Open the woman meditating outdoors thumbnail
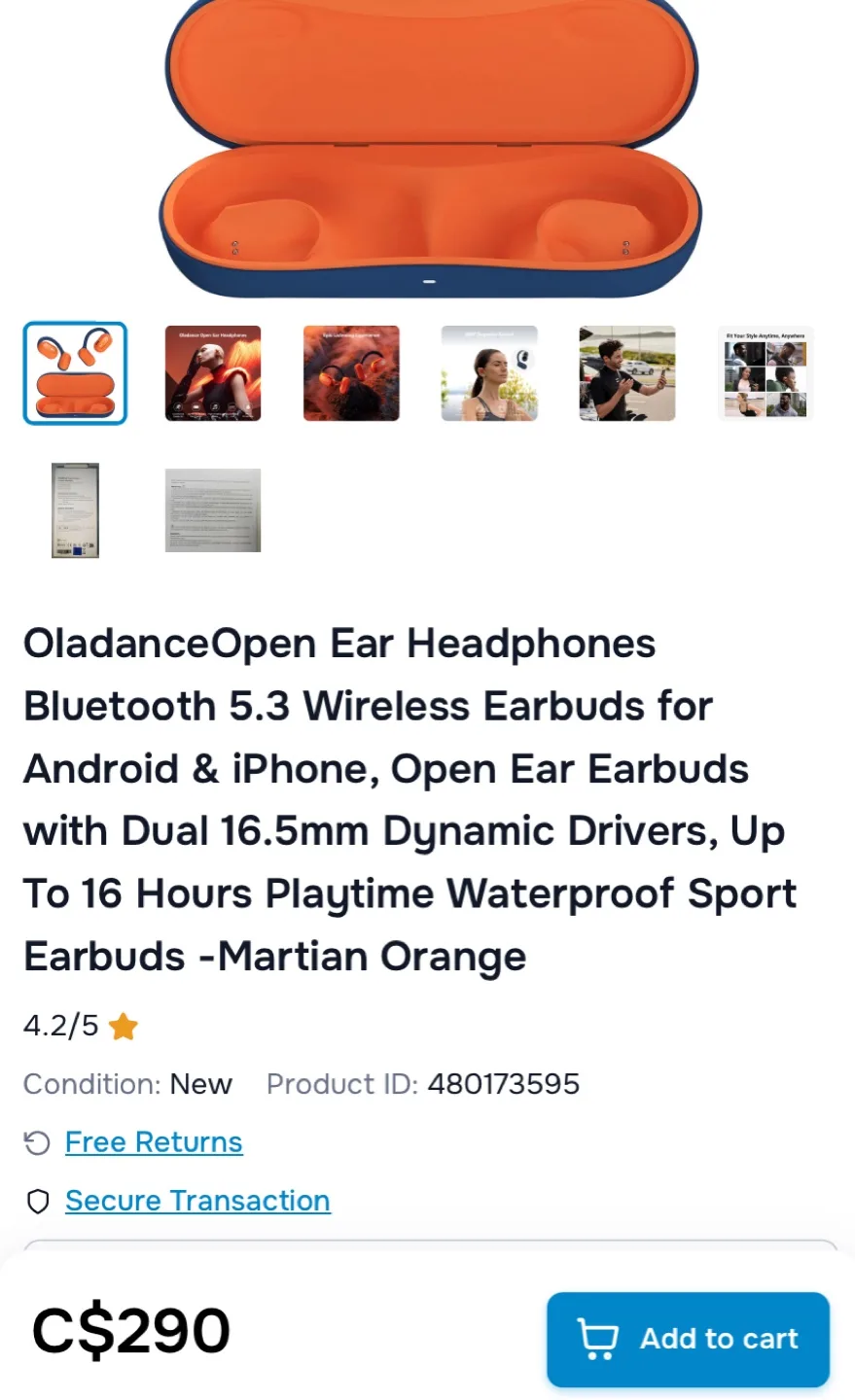 point(488,373)
